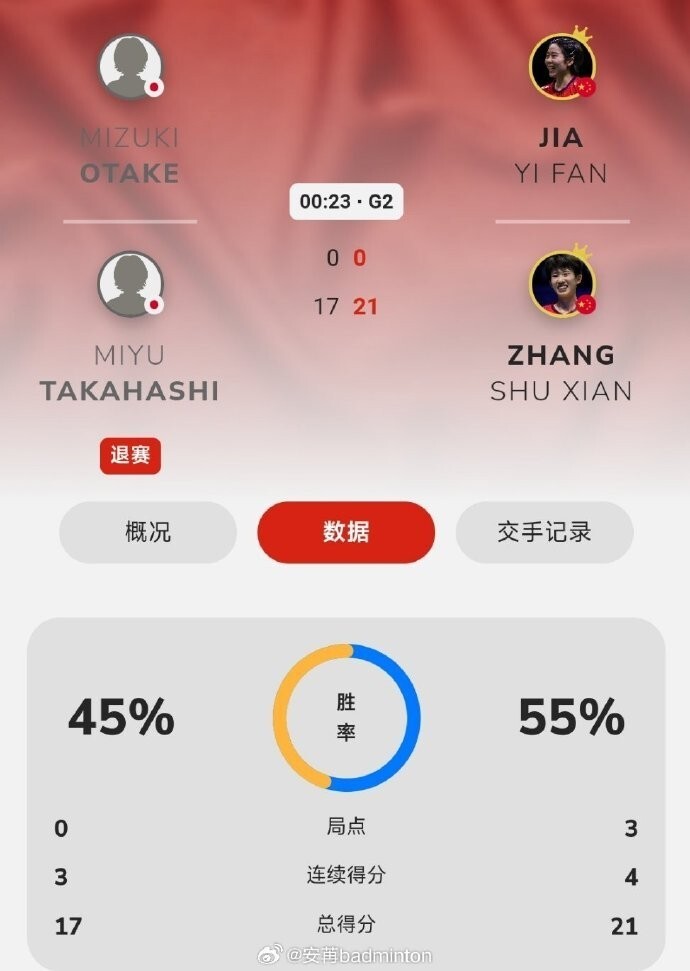The image size is (690, 971).
Task: Open Zhang Shu Xian's player profile
Action: click(561, 284)
